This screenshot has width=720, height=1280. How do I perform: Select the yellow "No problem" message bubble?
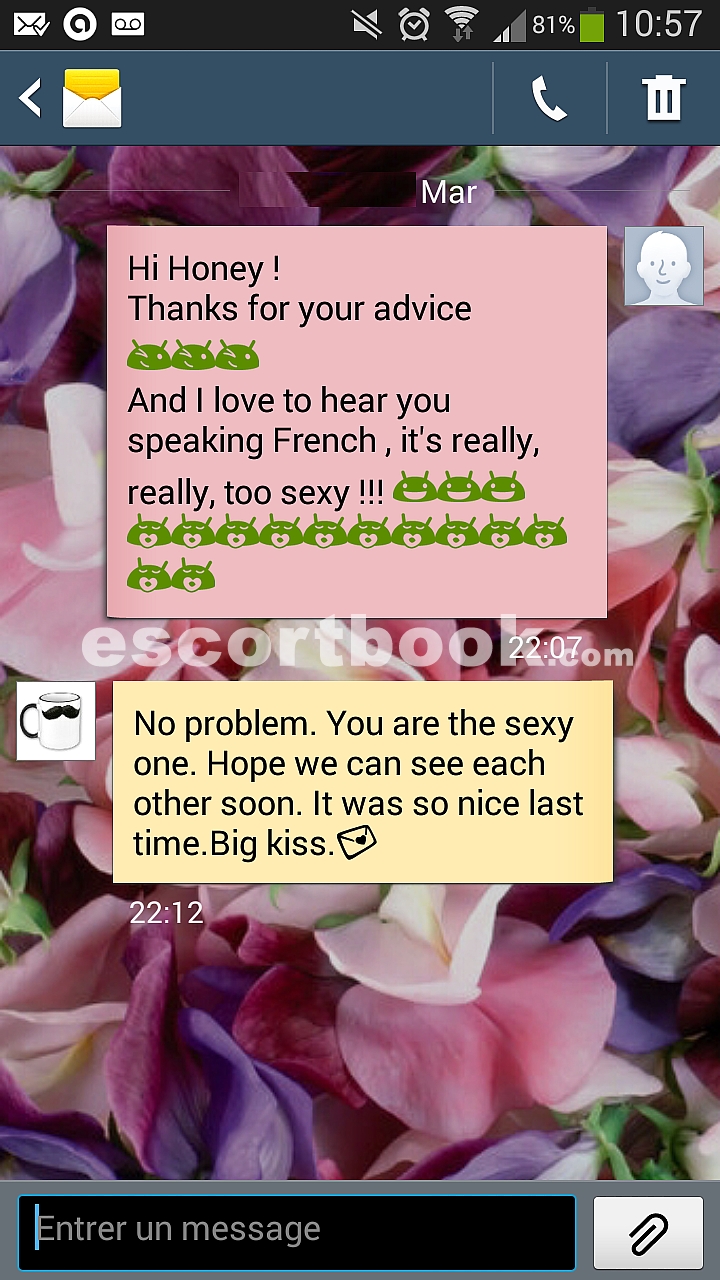pyautogui.click(x=363, y=782)
